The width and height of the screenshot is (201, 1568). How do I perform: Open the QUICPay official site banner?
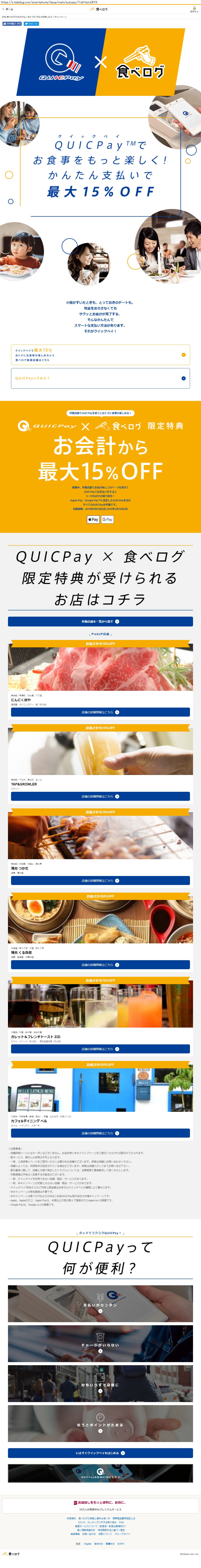pyautogui.click(x=100, y=1473)
